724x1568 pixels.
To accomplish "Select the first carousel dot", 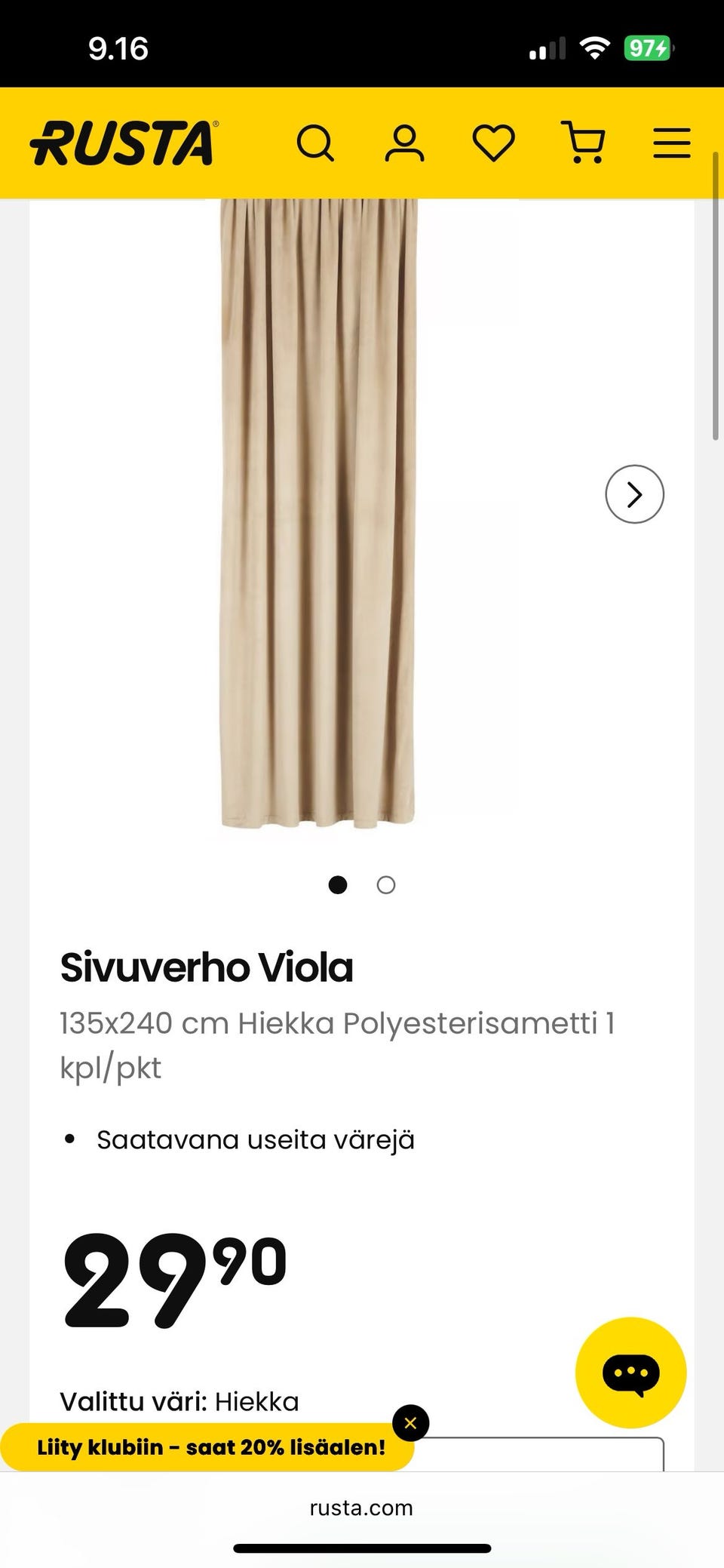I will [x=337, y=884].
